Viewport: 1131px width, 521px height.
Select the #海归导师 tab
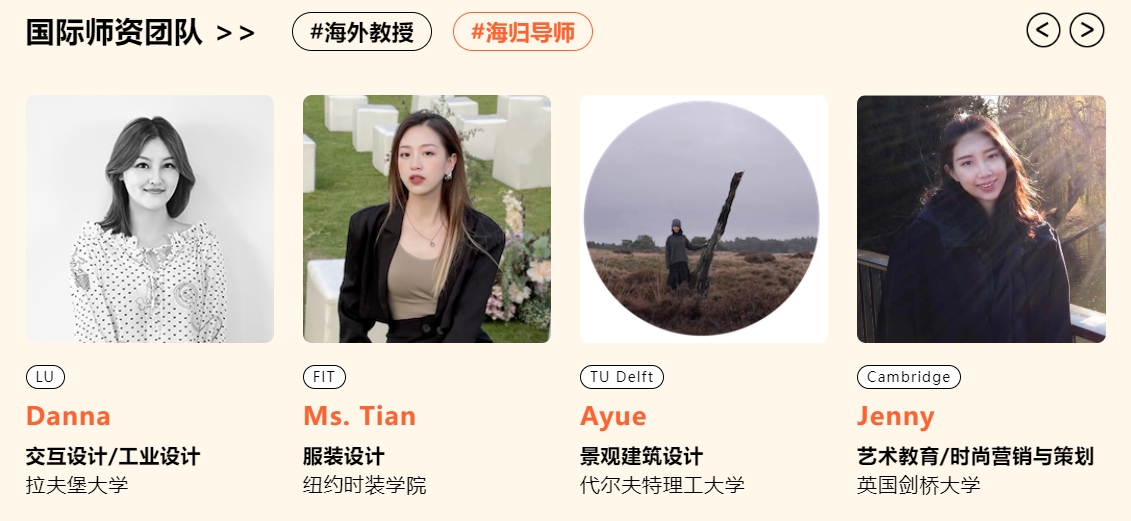[x=522, y=32]
